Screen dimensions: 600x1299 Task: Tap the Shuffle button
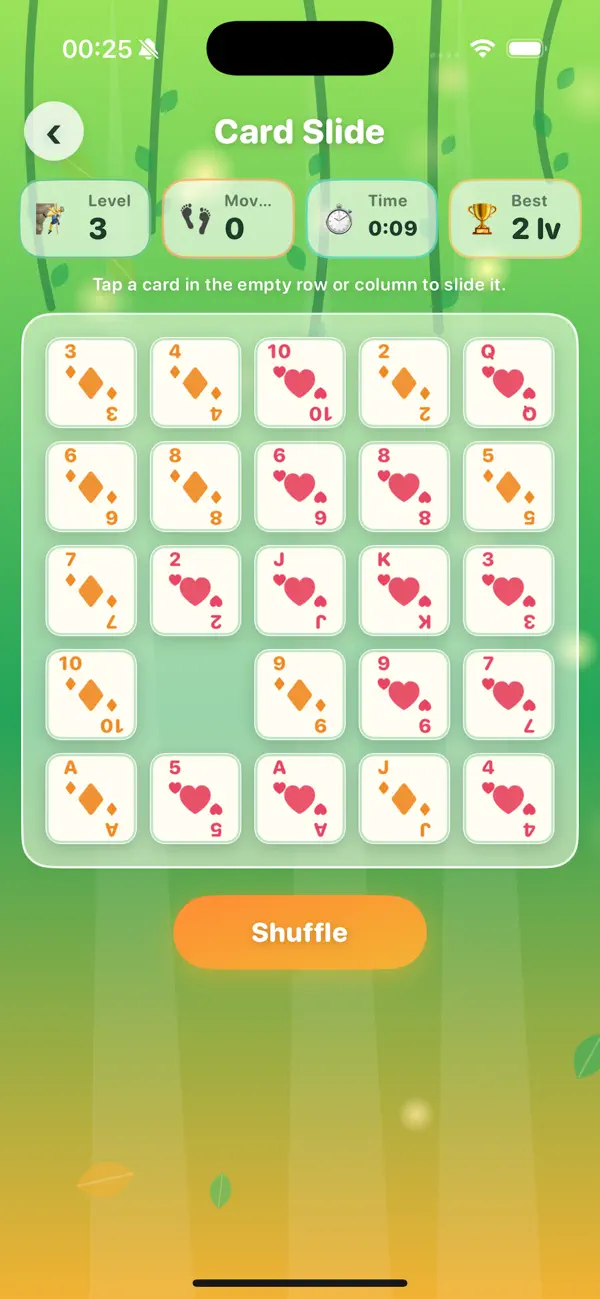(300, 932)
